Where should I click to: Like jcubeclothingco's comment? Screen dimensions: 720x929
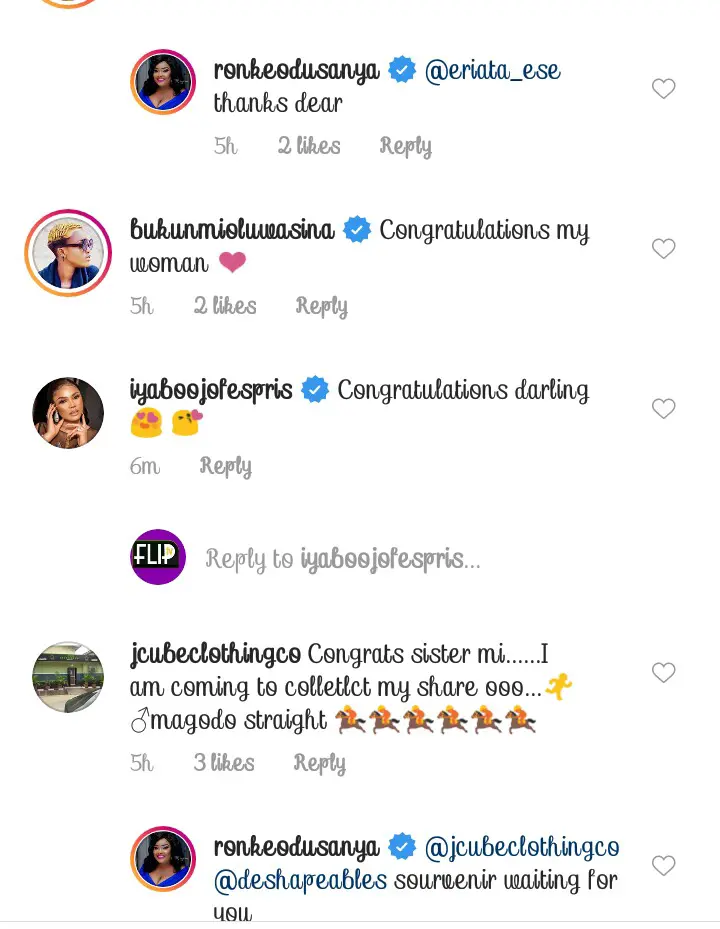[x=664, y=673]
